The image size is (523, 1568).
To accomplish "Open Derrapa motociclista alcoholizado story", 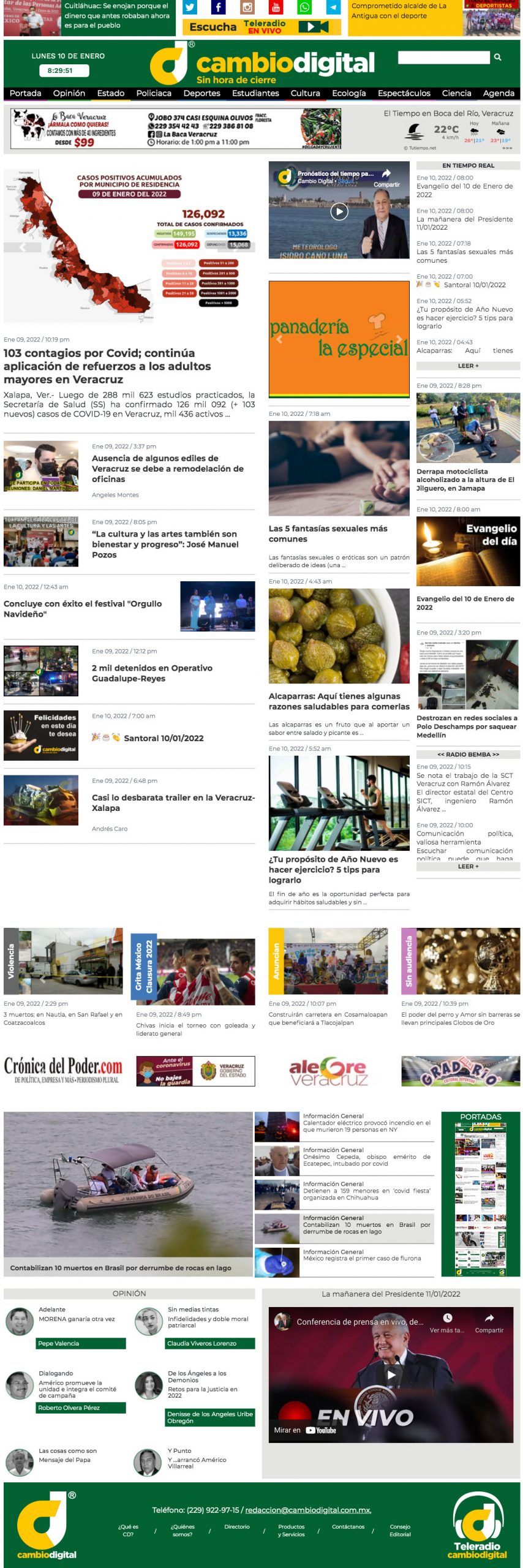I will pyautogui.click(x=465, y=480).
